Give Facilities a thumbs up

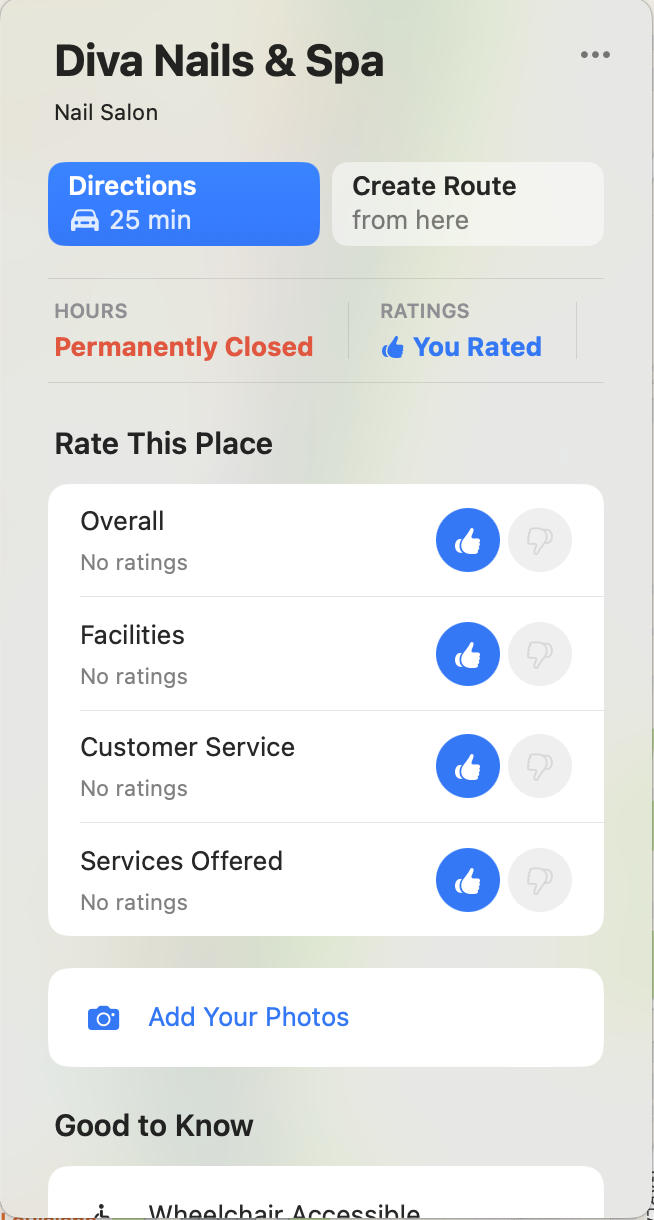(x=467, y=654)
